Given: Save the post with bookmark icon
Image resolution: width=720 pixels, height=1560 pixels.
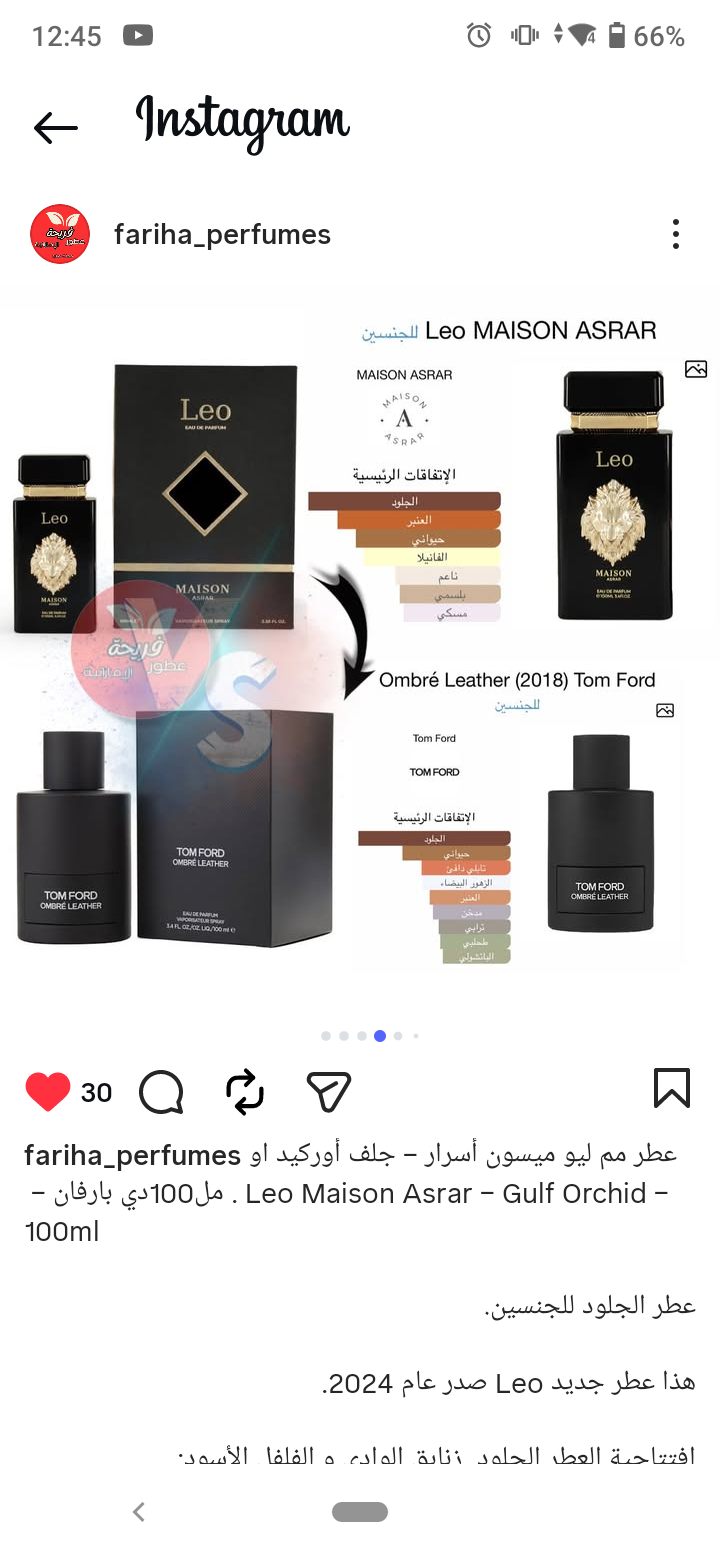Looking at the screenshot, I should (671, 1089).
